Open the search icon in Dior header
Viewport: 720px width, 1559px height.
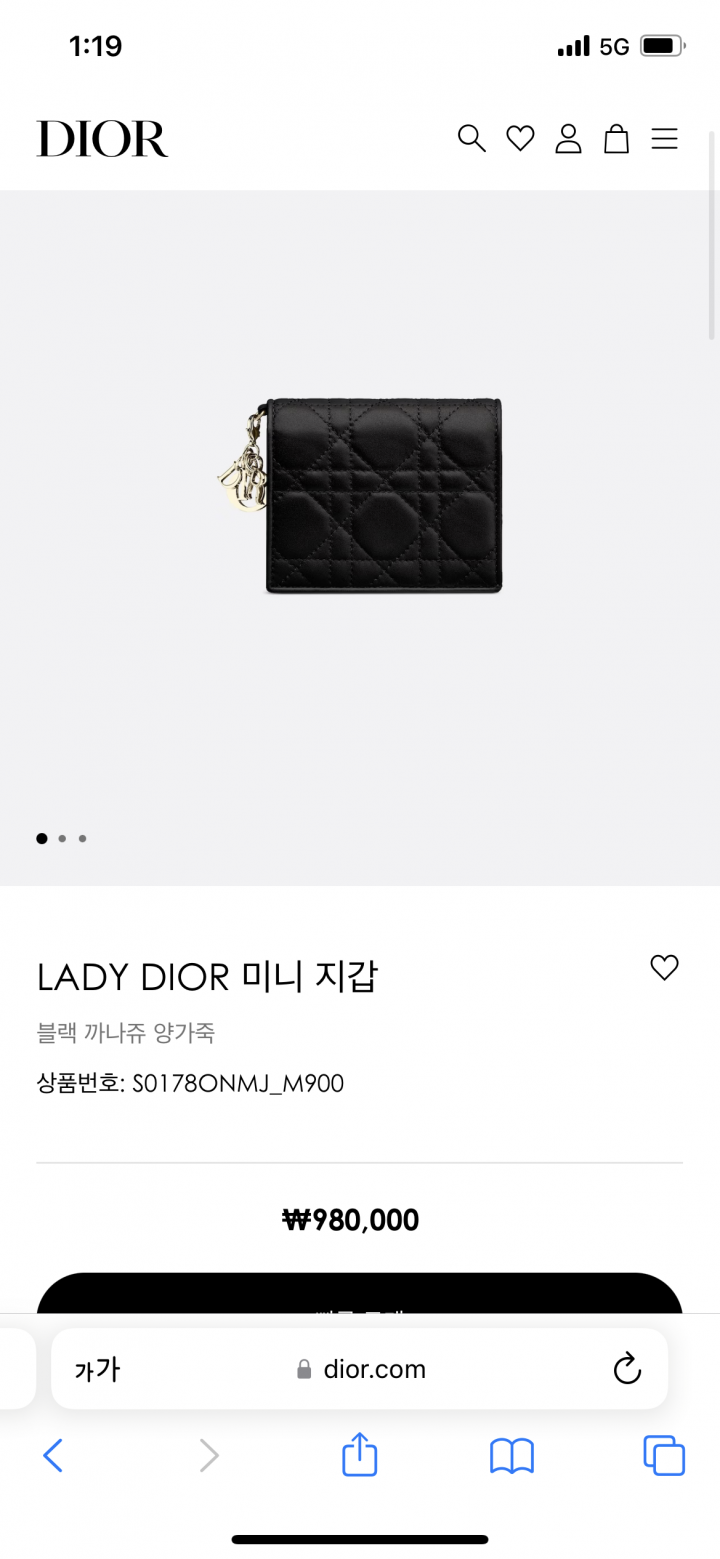click(471, 138)
